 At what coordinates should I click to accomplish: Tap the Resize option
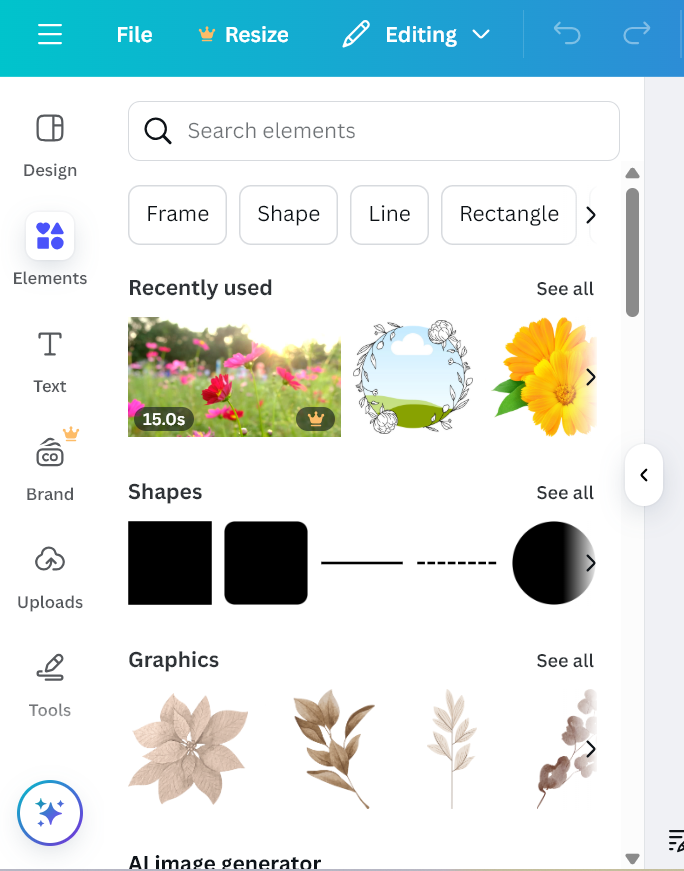click(244, 35)
